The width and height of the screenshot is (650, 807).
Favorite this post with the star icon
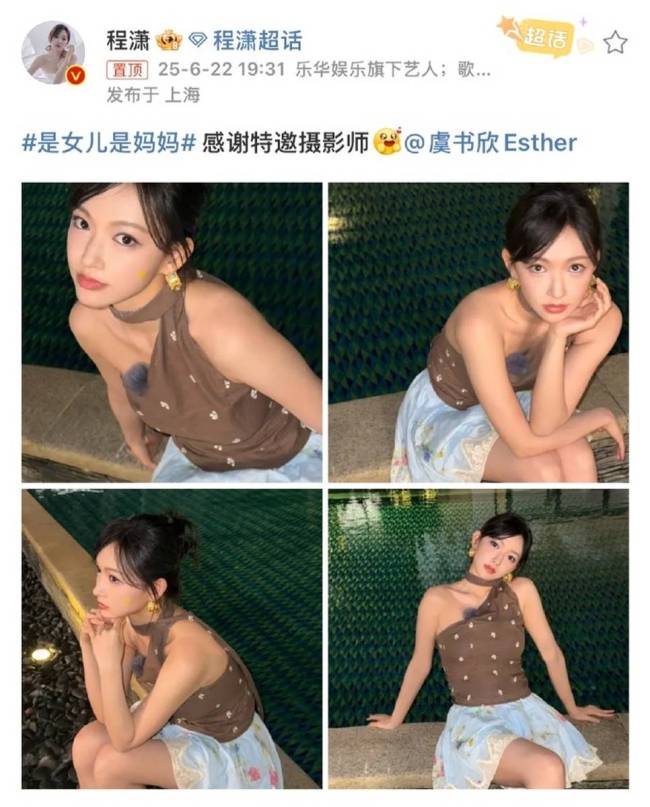pyautogui.click(x=615, y=41)
